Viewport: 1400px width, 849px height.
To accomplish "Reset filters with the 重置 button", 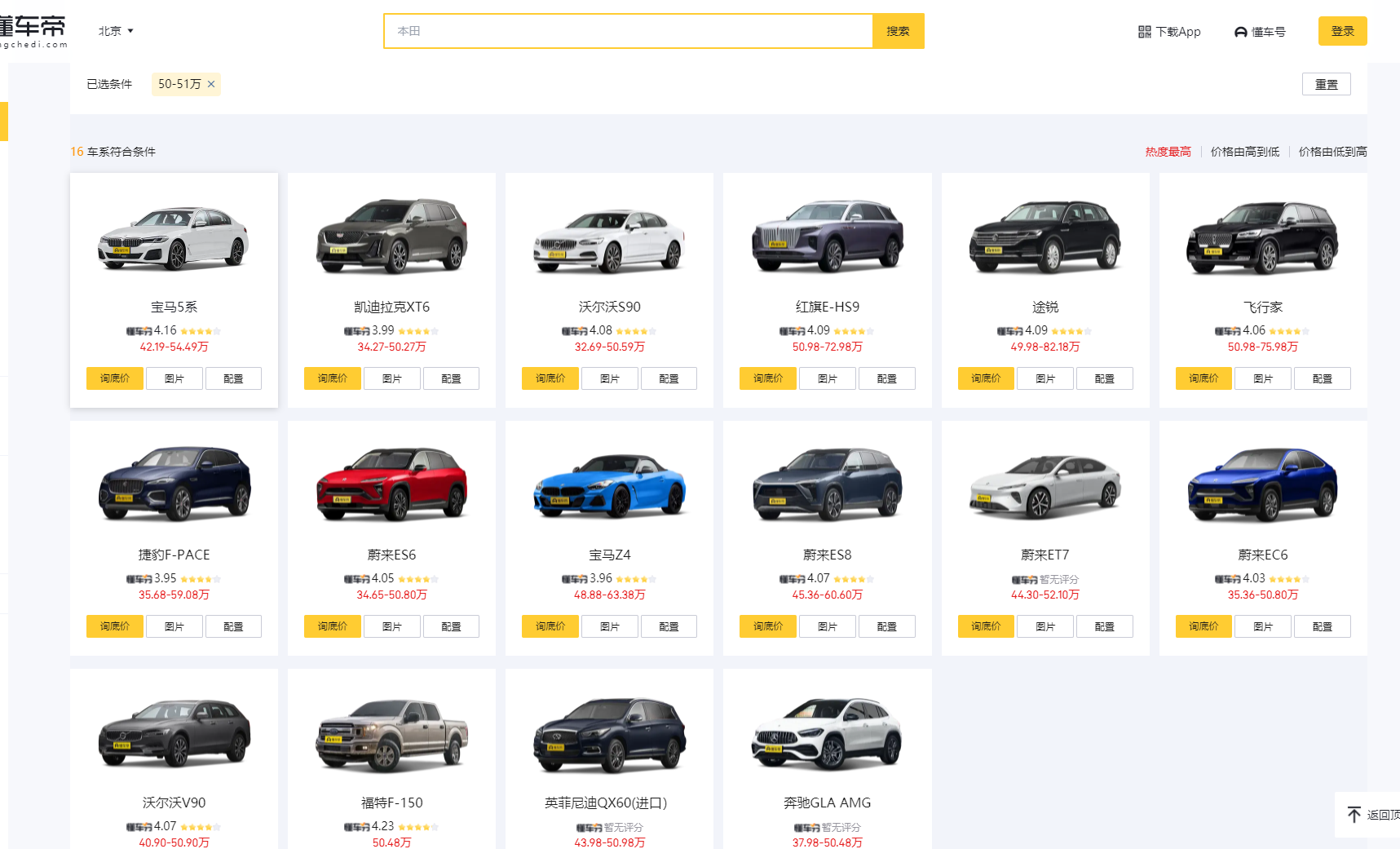I will click(1326, 84).
